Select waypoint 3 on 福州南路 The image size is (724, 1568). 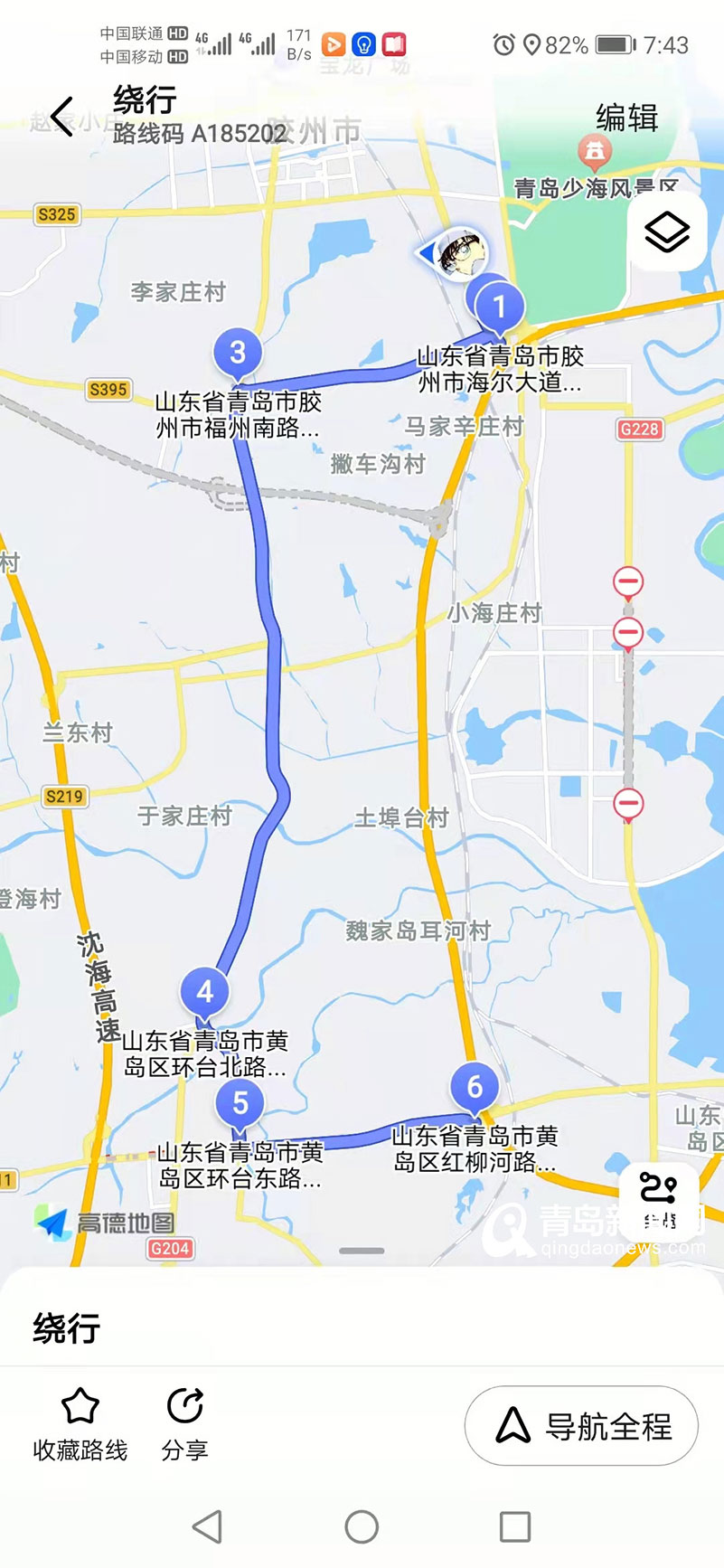pyautogui.click(x=237, y=352)
